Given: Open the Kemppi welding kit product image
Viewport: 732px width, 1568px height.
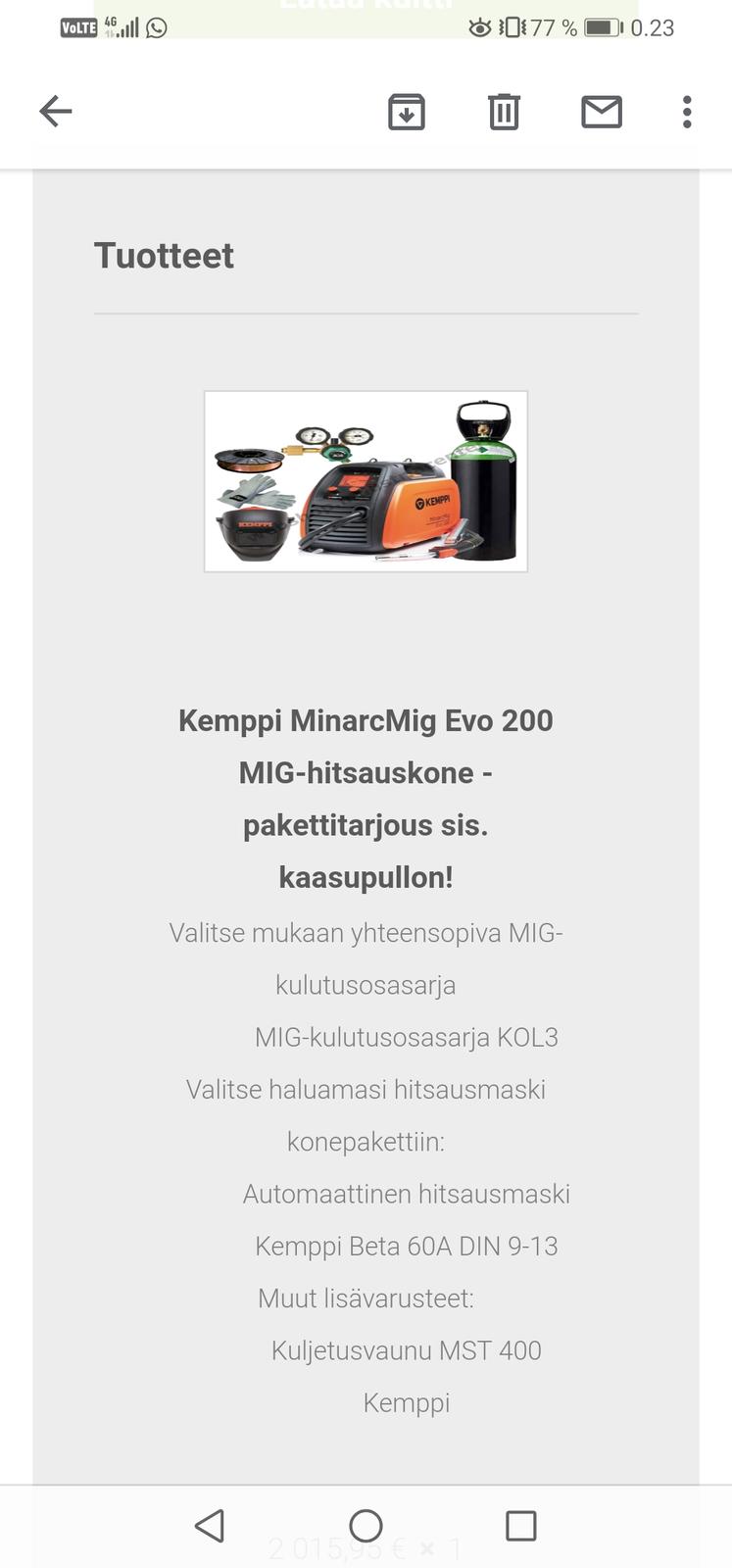Looking at the screenshot, I should 366,481.
